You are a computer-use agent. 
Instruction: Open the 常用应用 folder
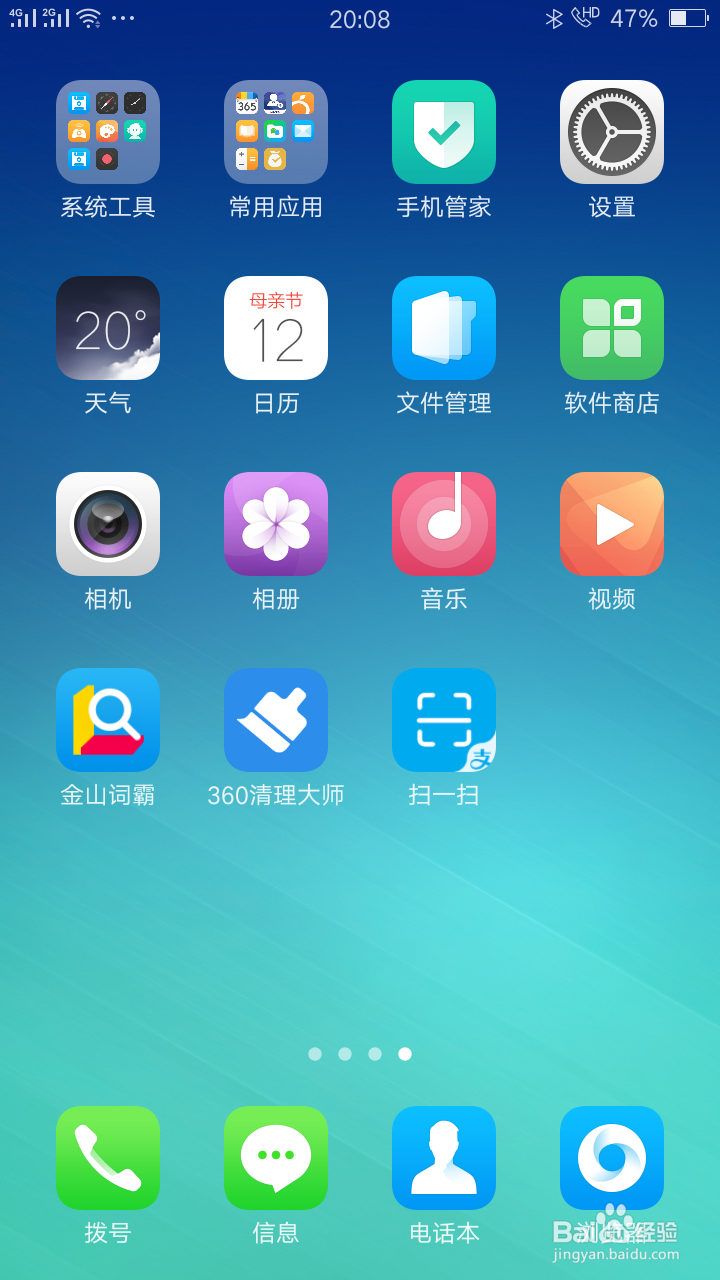pyautogui.click(x=276, y=132)
